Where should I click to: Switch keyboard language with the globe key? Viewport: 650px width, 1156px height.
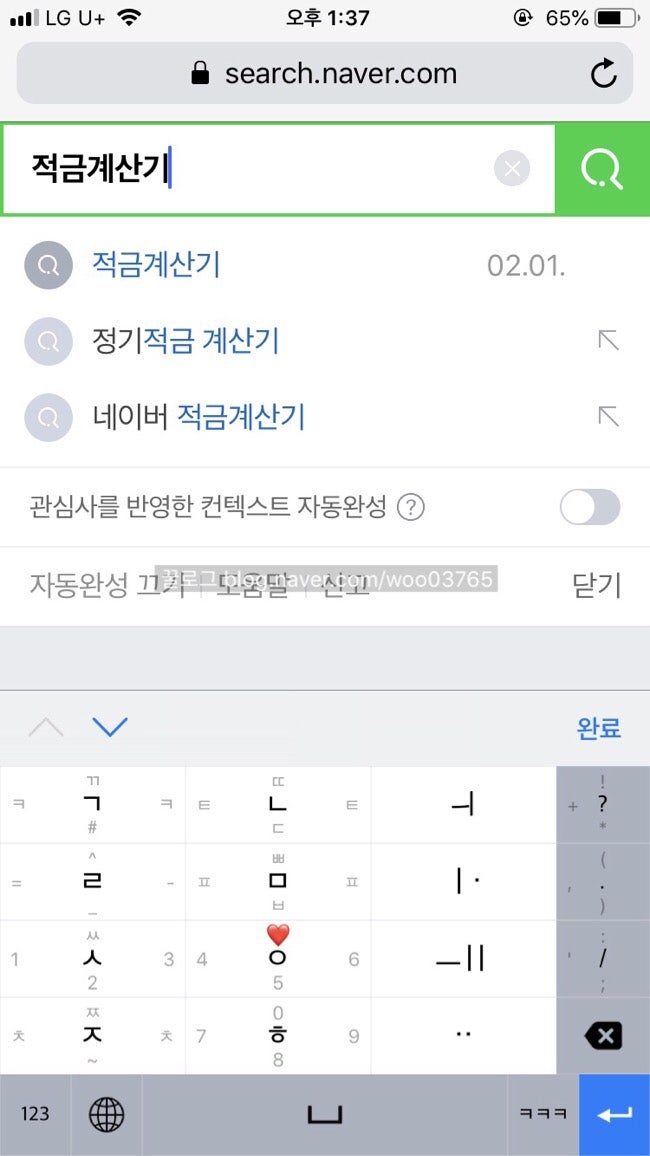[107, 1114]
